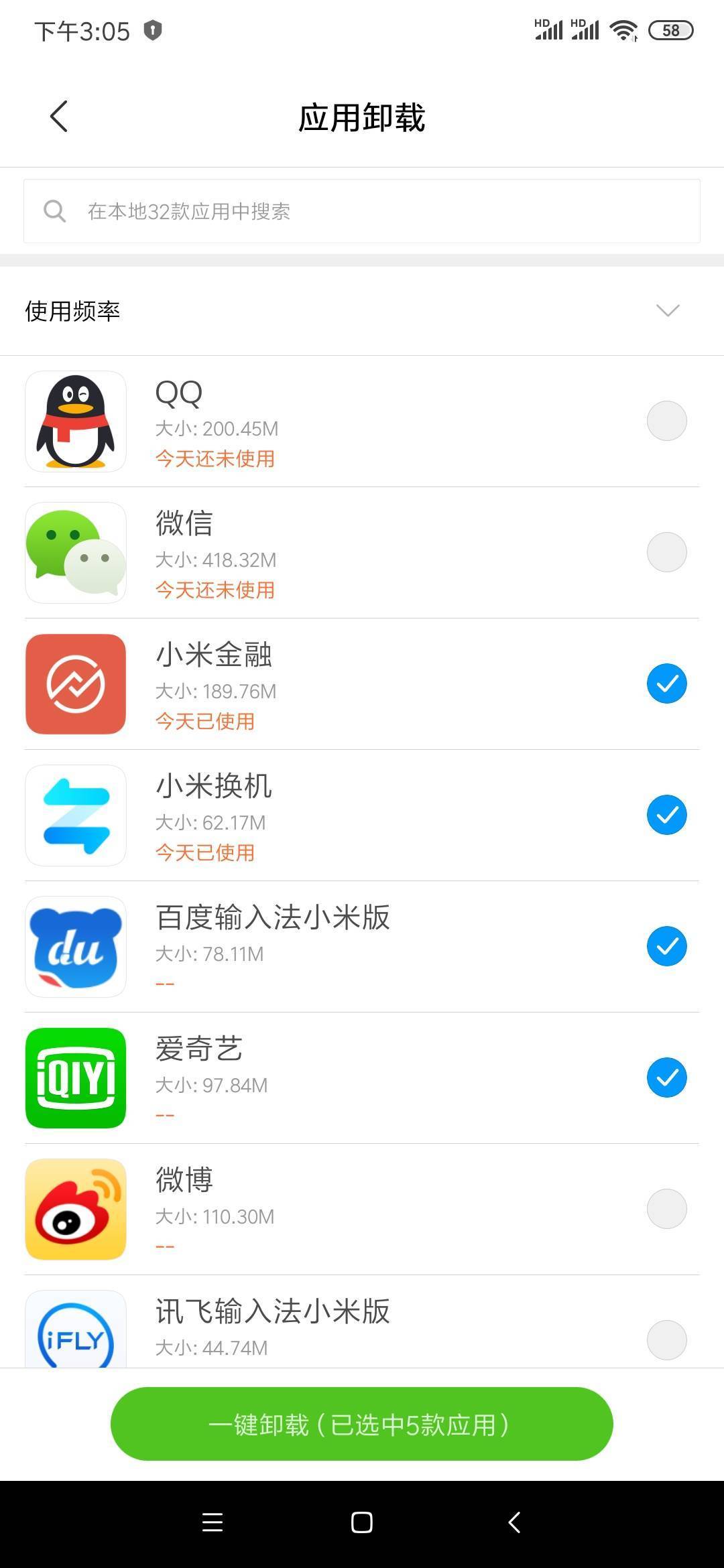
Task: Expand the 使用频率 sort dropdown
Action: [667, 310]
